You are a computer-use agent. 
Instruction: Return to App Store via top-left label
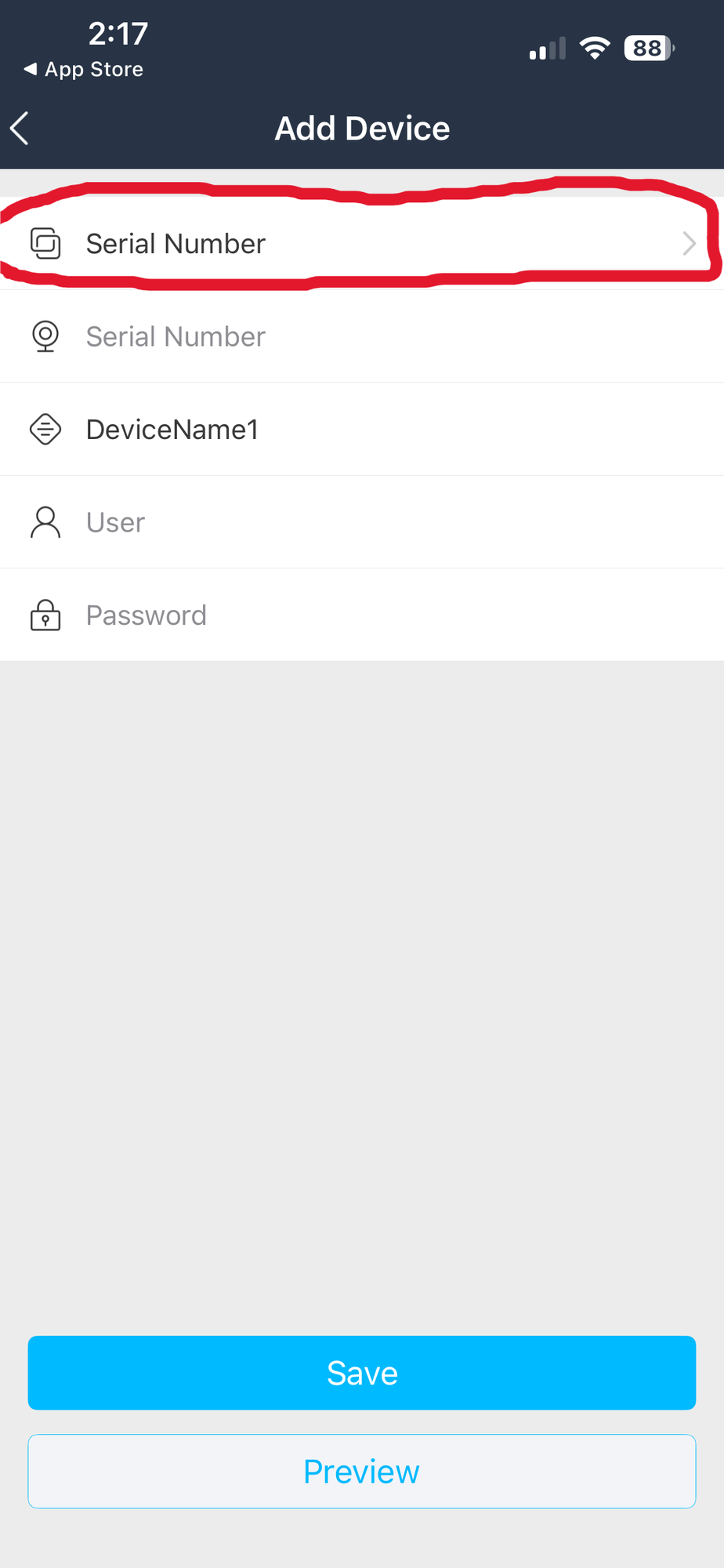[81, 69]
